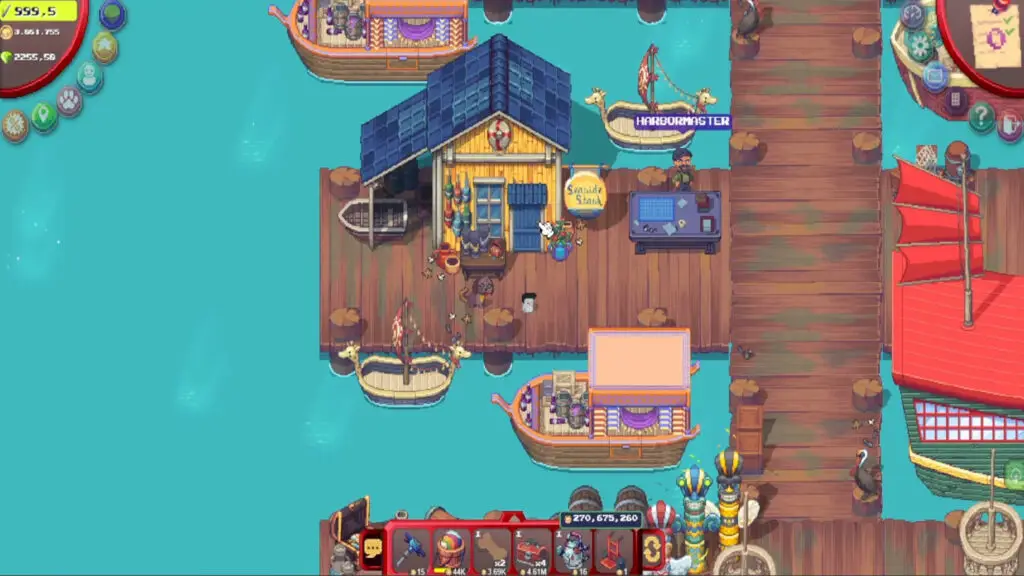Open the settings gear icon
Screen dimensions: 1024x576
920,45
